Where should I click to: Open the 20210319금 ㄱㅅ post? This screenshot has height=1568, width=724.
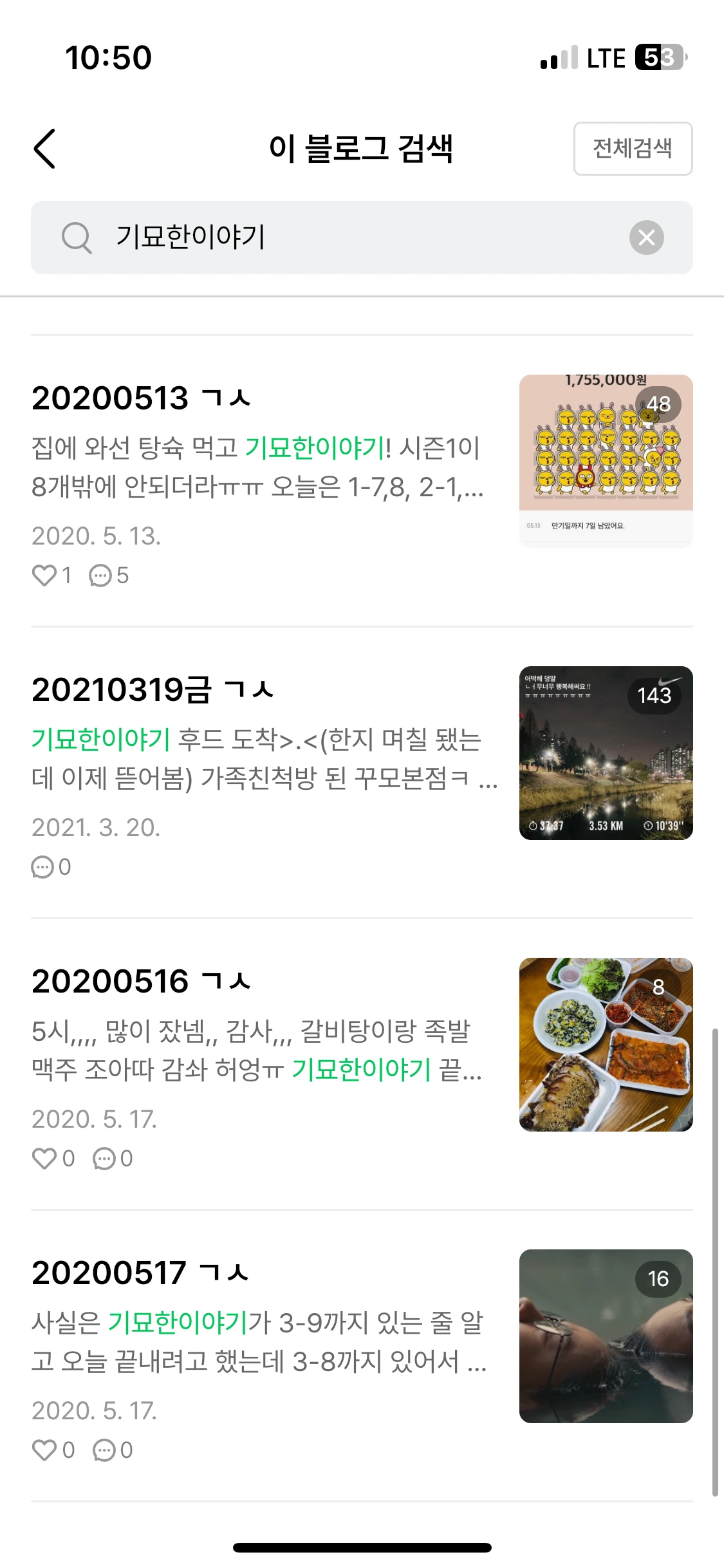click(x=153, y=689)
